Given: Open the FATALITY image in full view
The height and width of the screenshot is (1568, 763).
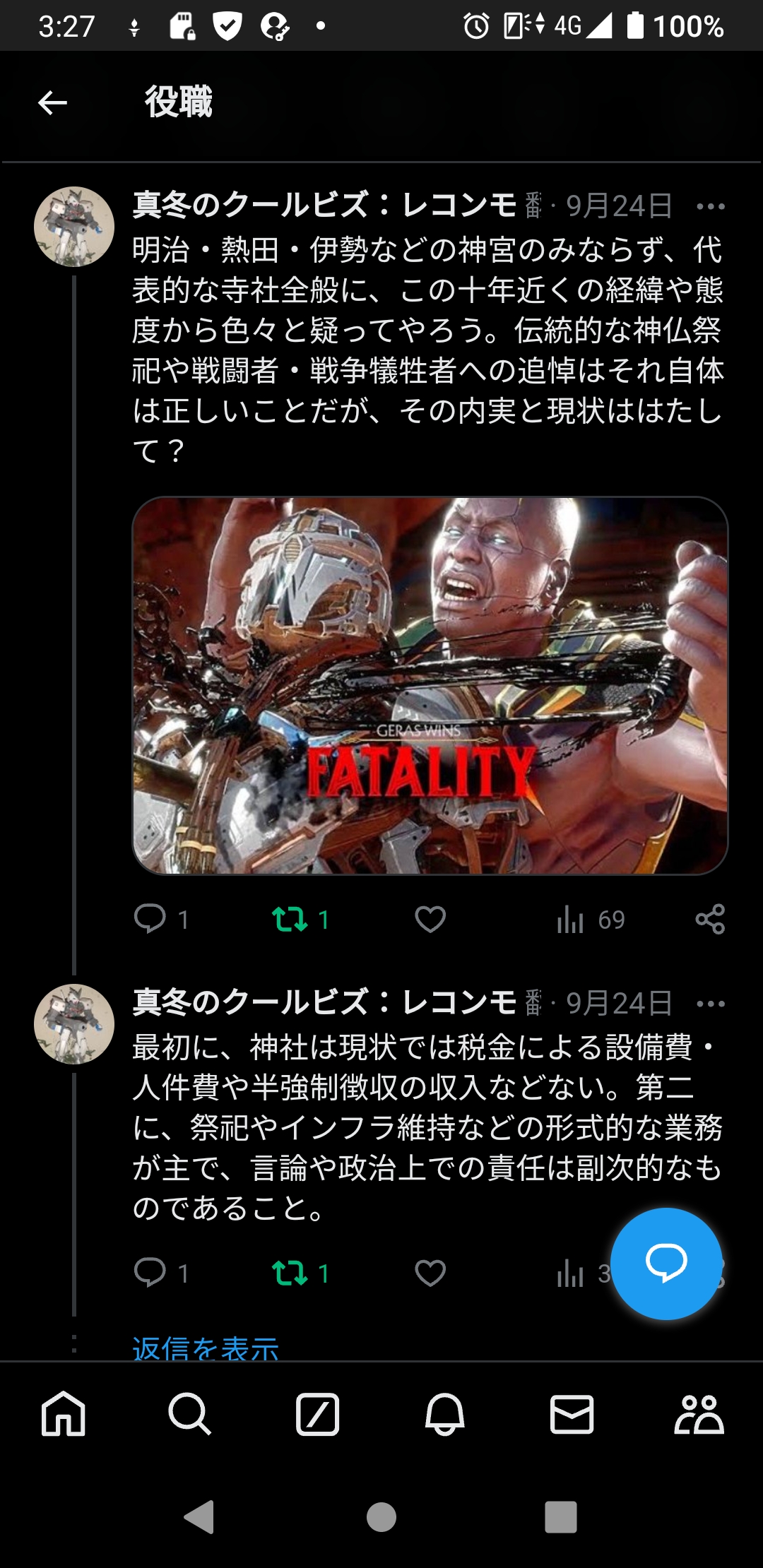Looking at the screenshot, I should pyautogui.click(x=430, y=685).
